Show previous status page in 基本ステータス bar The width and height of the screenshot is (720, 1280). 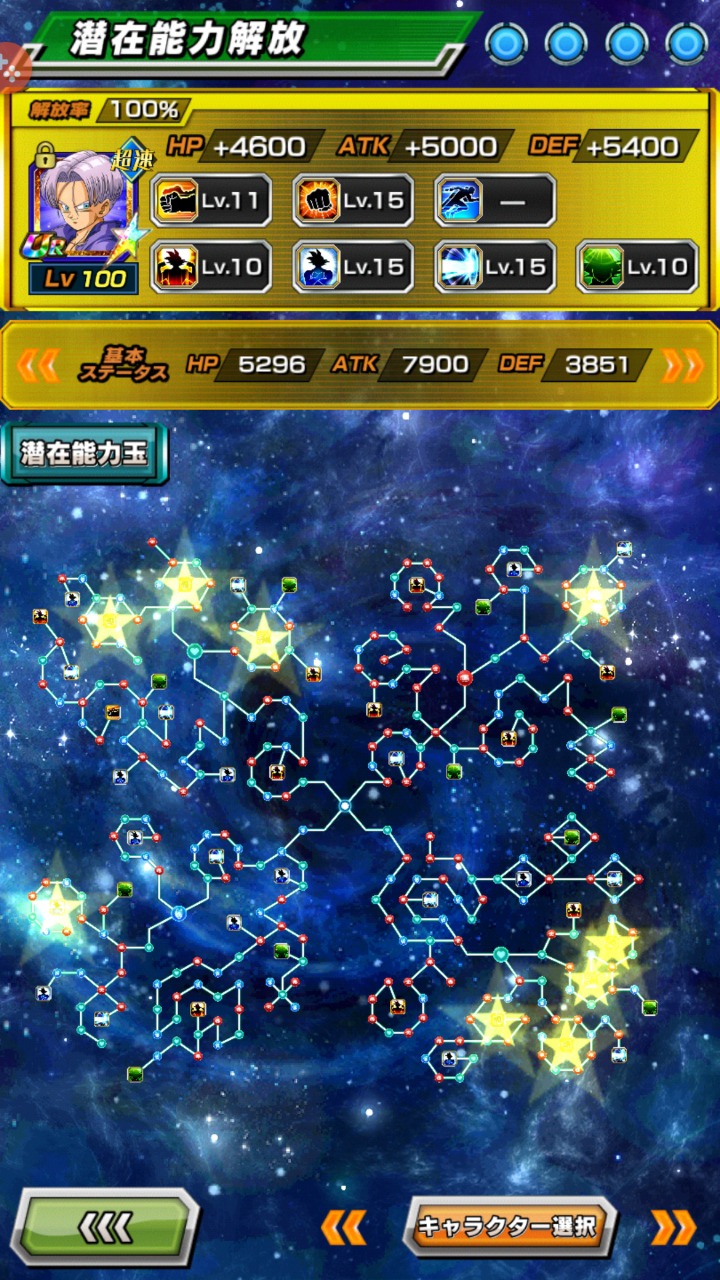pos(38,365)
